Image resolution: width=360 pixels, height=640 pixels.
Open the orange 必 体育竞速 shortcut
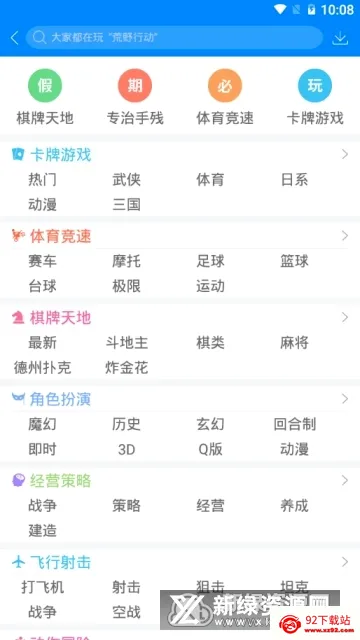pos(225,97)
